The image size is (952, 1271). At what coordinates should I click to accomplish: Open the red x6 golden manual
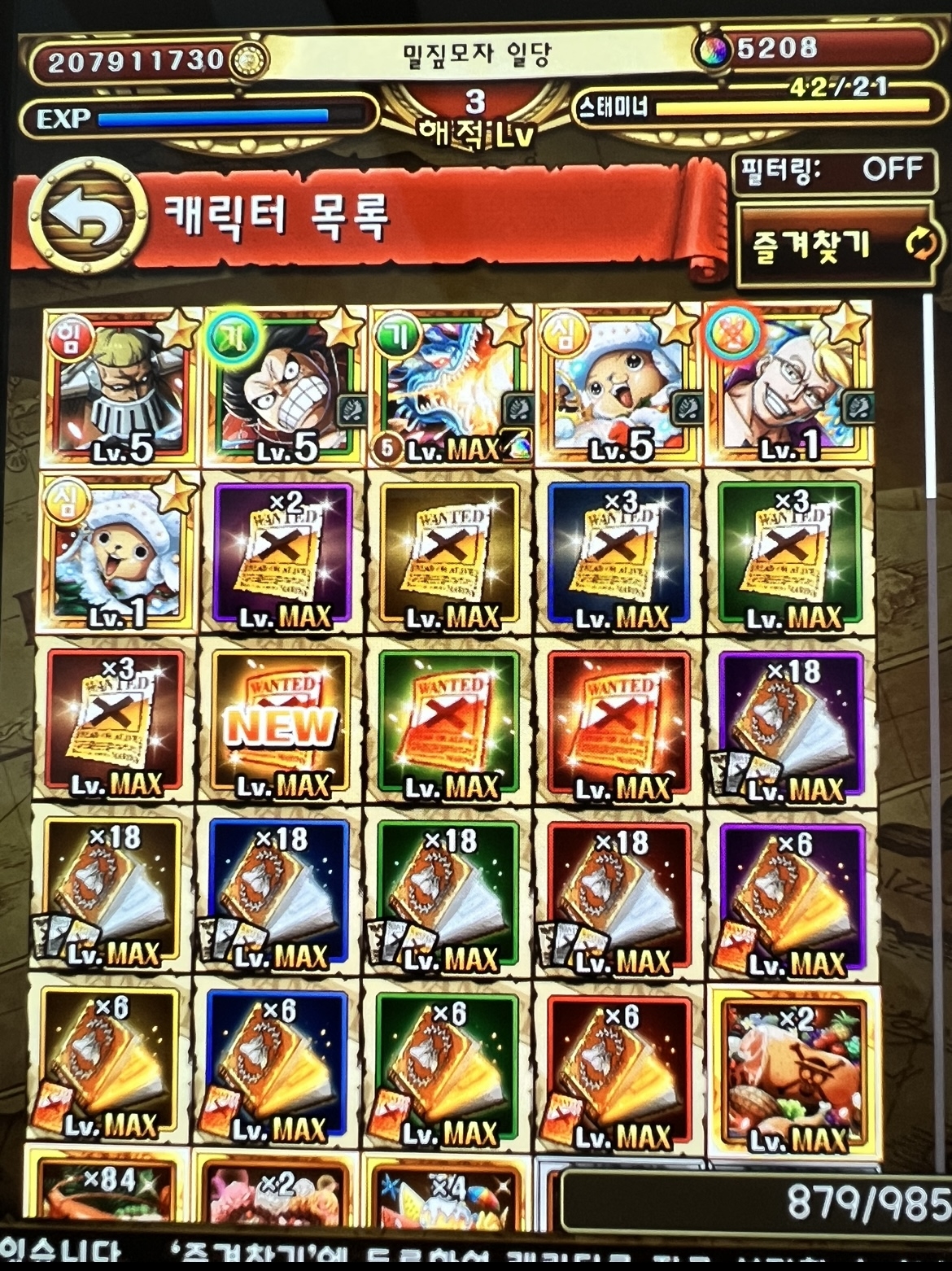point(622,1070)
